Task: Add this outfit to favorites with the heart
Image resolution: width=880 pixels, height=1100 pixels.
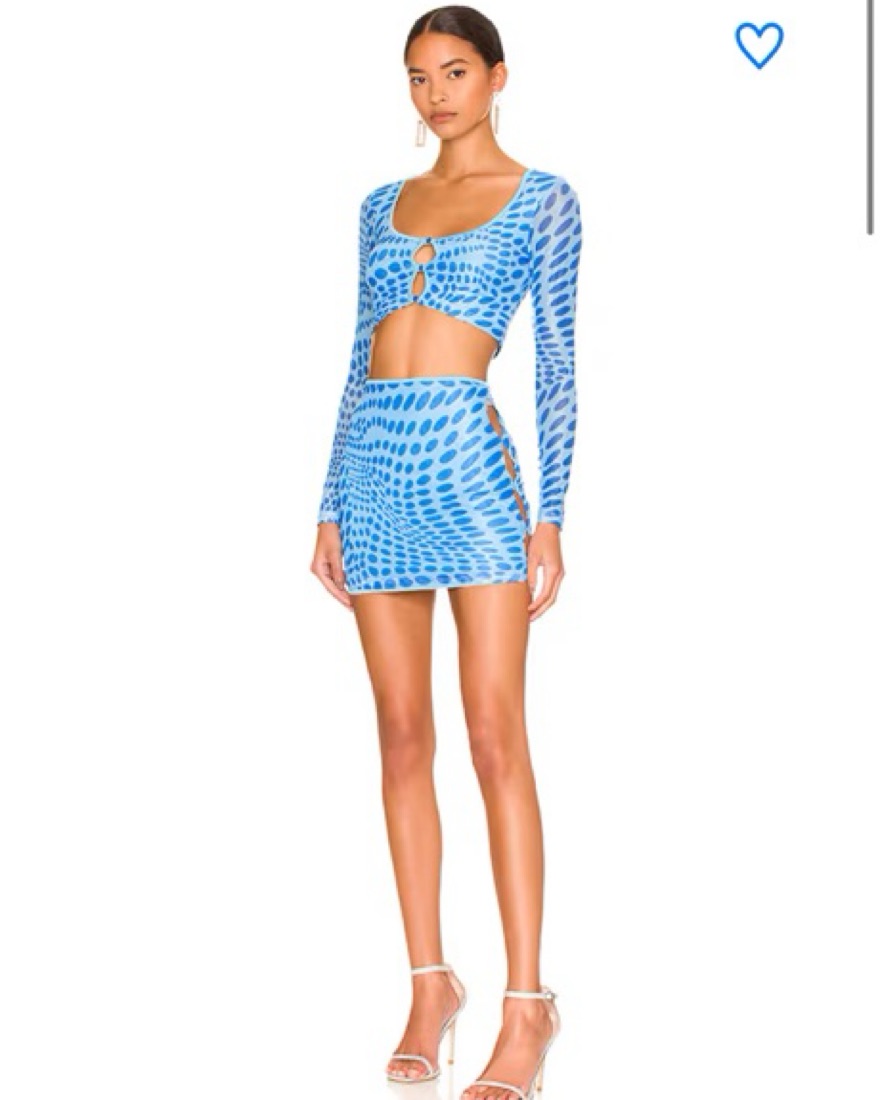Action: pyautogui.click(x=759, y=45)
